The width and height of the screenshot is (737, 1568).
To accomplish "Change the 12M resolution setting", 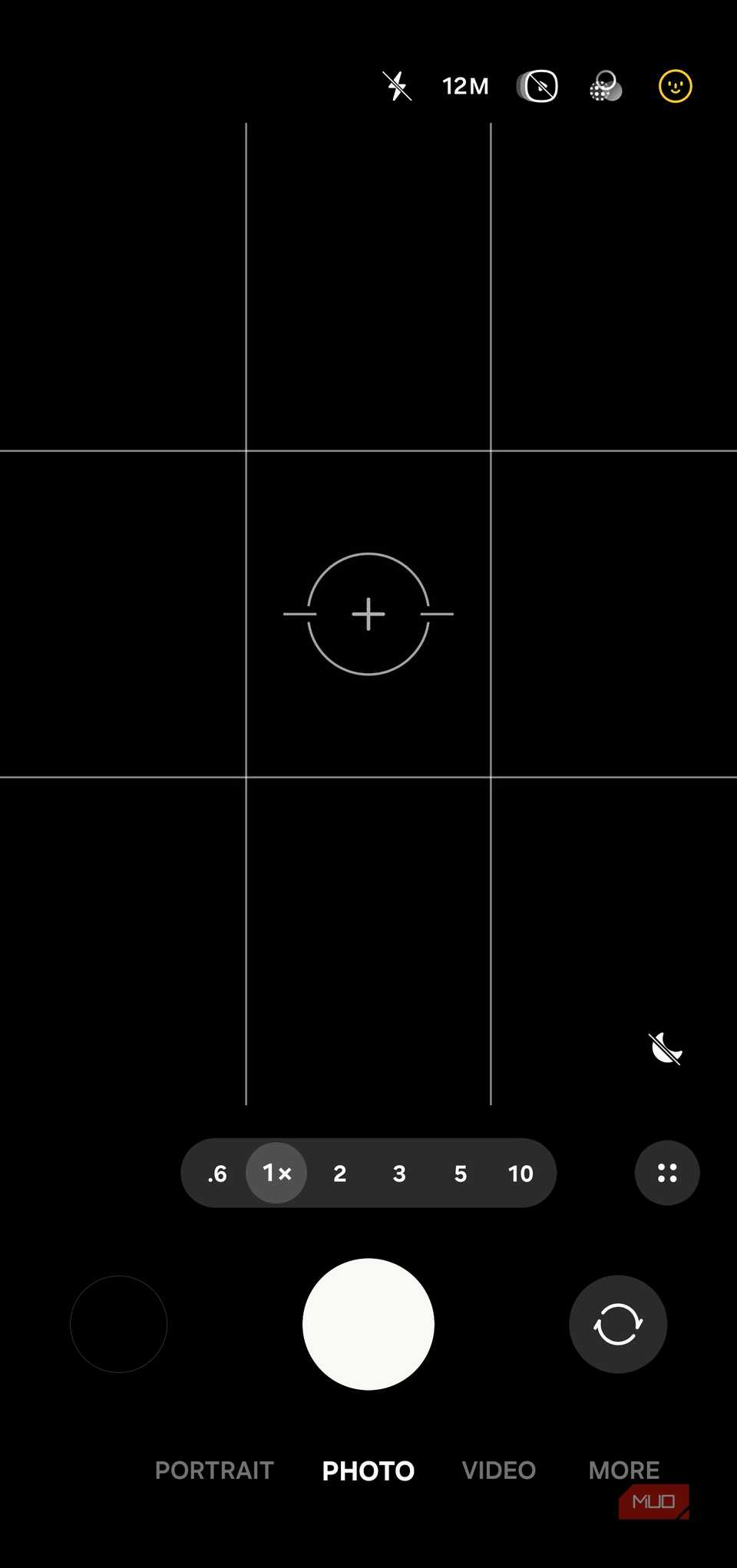I will (x=465, y=86).
